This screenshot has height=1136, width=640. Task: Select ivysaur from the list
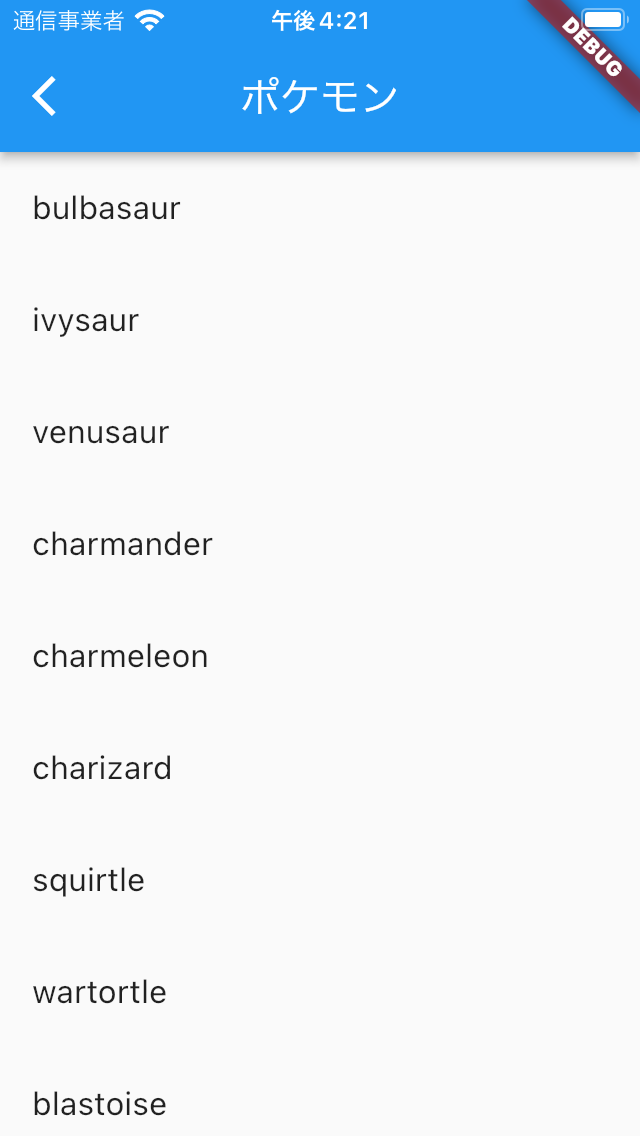pyautogui.click(x=86, y=320)
